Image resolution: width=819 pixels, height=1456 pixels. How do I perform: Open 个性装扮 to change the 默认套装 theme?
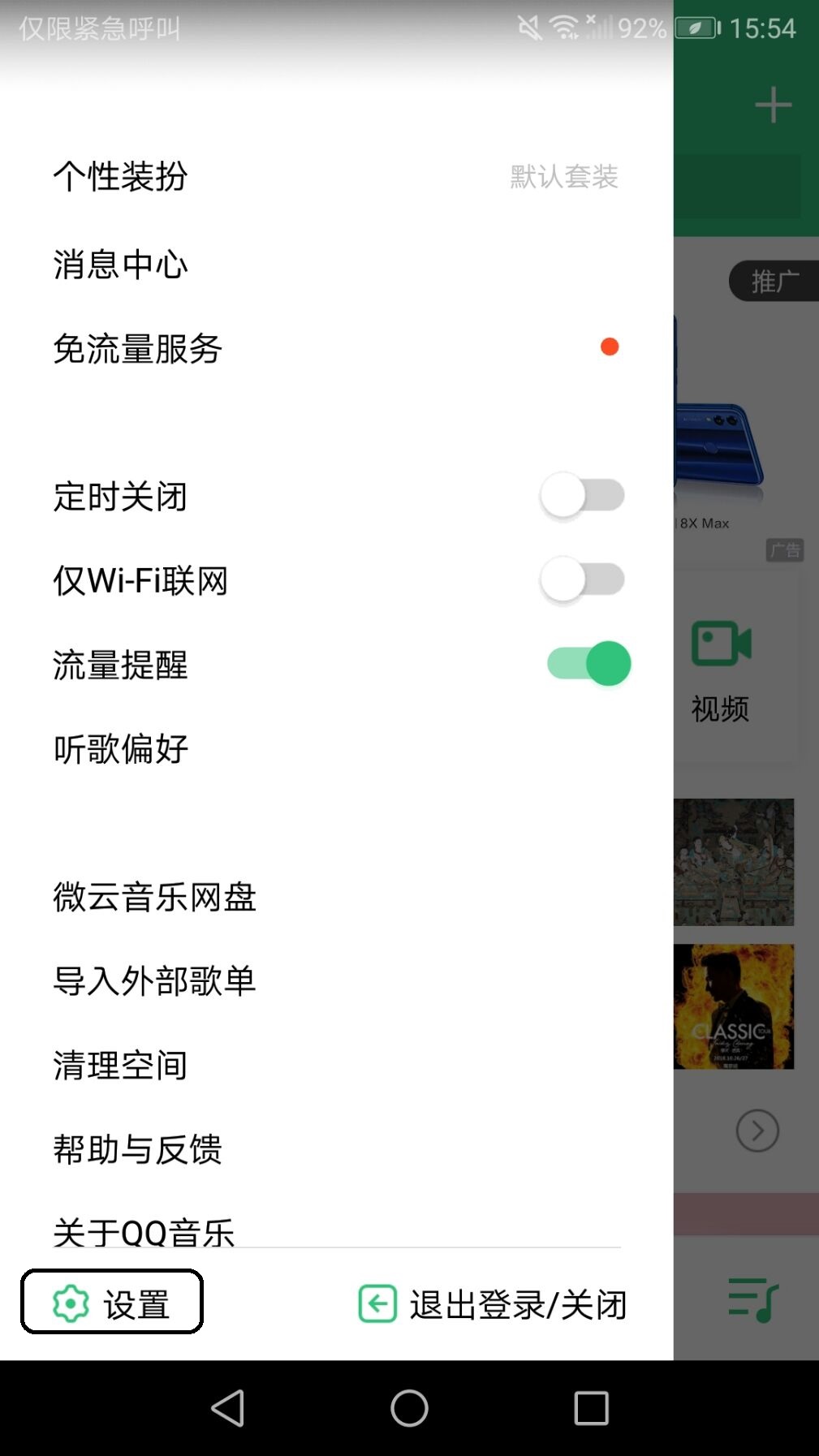tap(120, 177)
